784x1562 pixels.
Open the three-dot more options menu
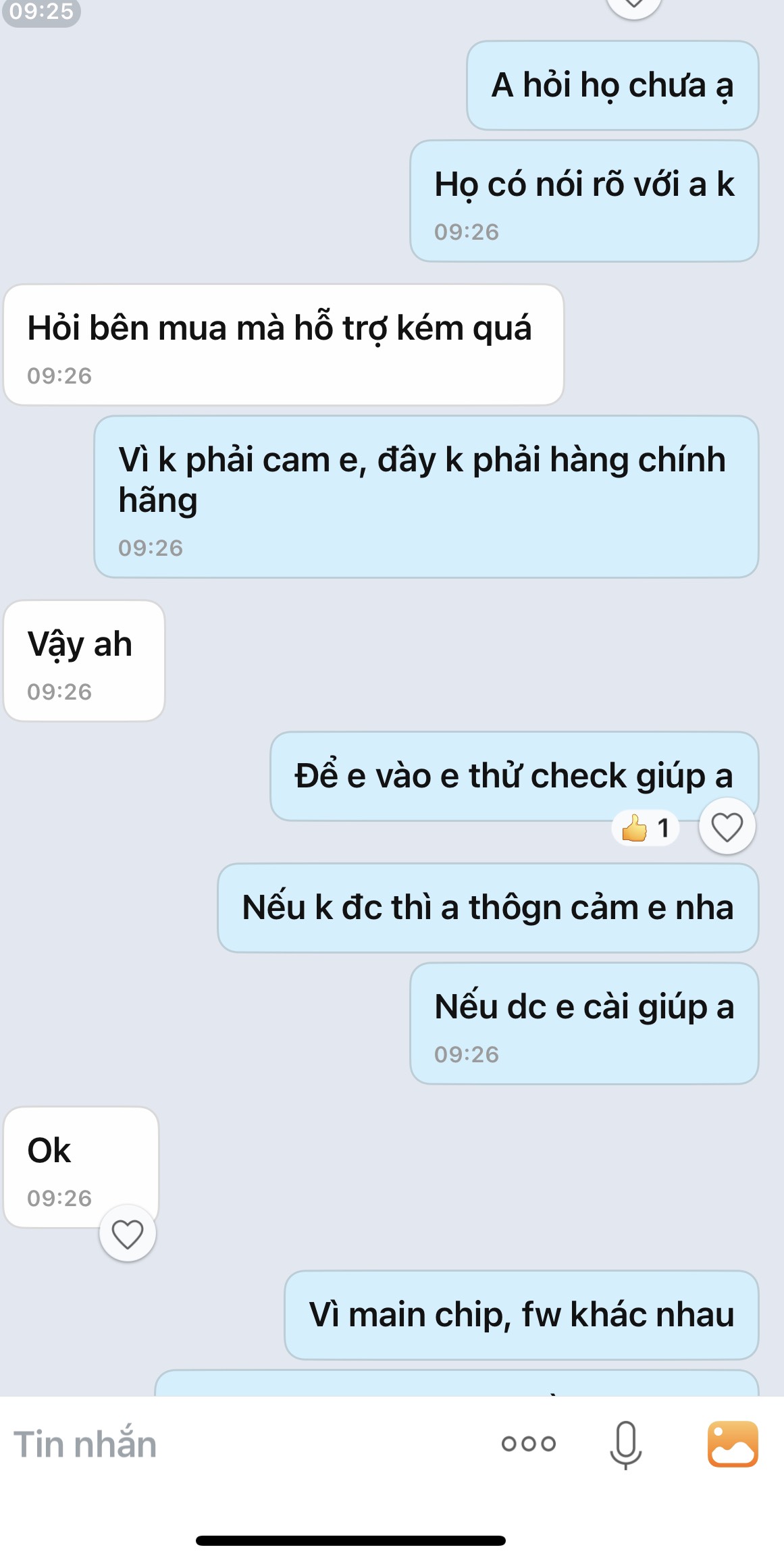coord(528,1444)
